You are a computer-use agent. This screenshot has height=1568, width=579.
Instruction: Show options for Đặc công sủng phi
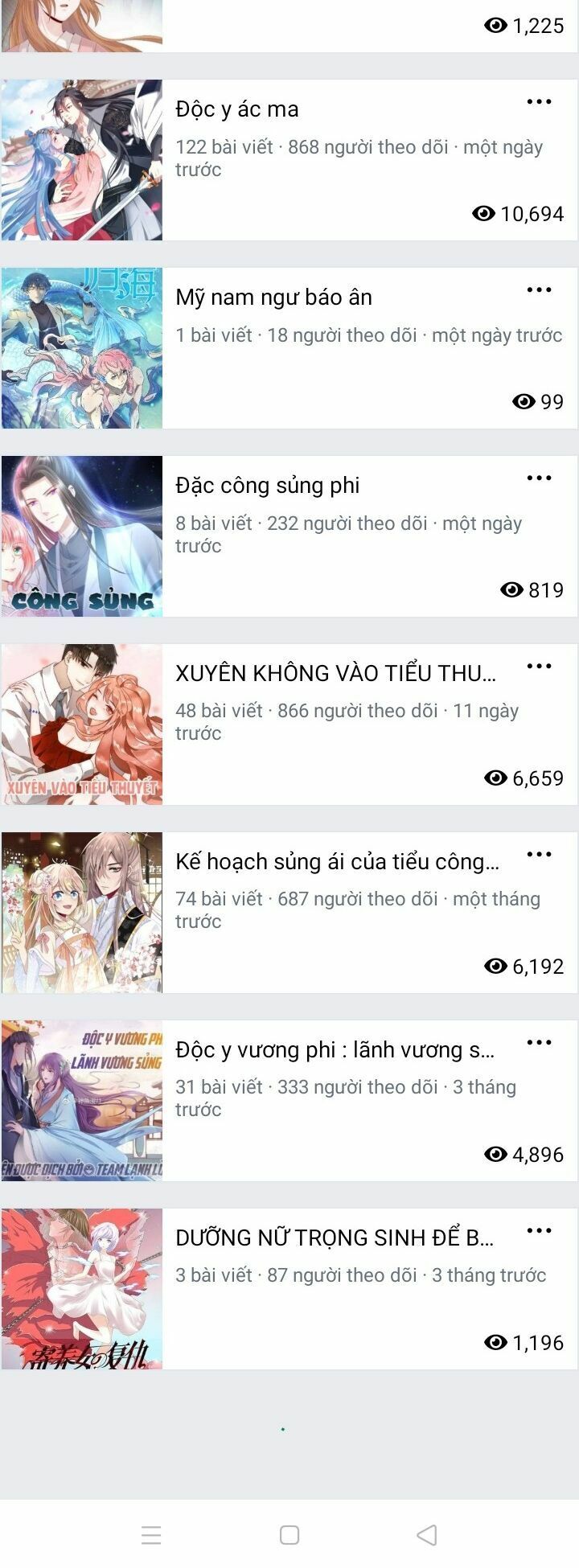(x=539, y=478)
